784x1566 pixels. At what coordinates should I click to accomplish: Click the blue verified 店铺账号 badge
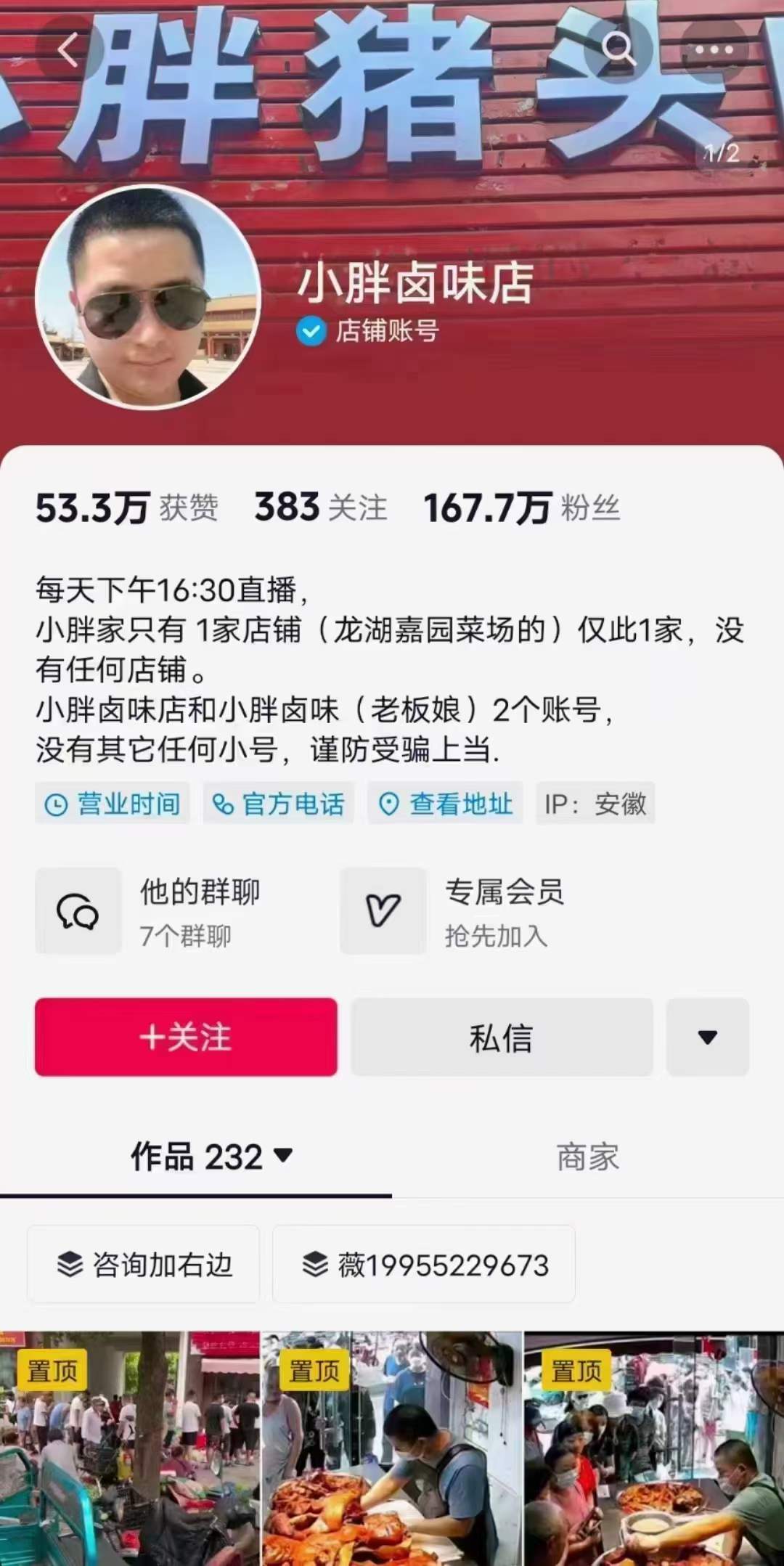point(311,332)
